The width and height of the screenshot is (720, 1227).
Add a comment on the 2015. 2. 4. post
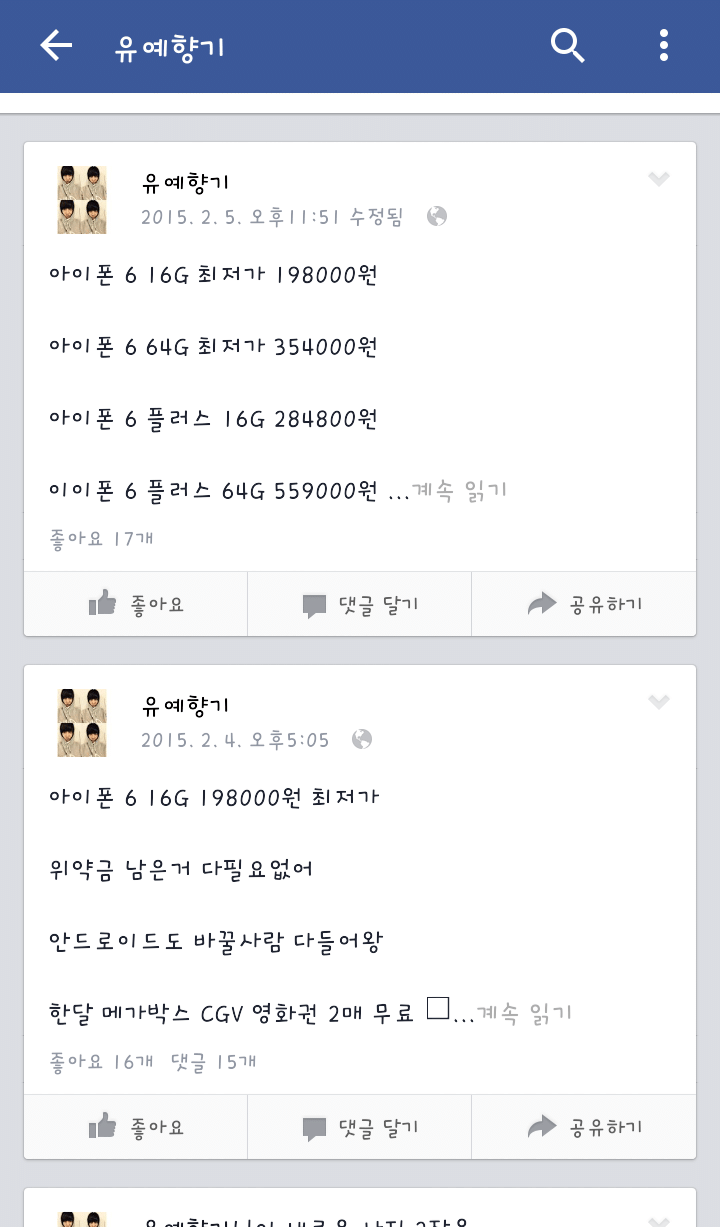point(360,1127)
